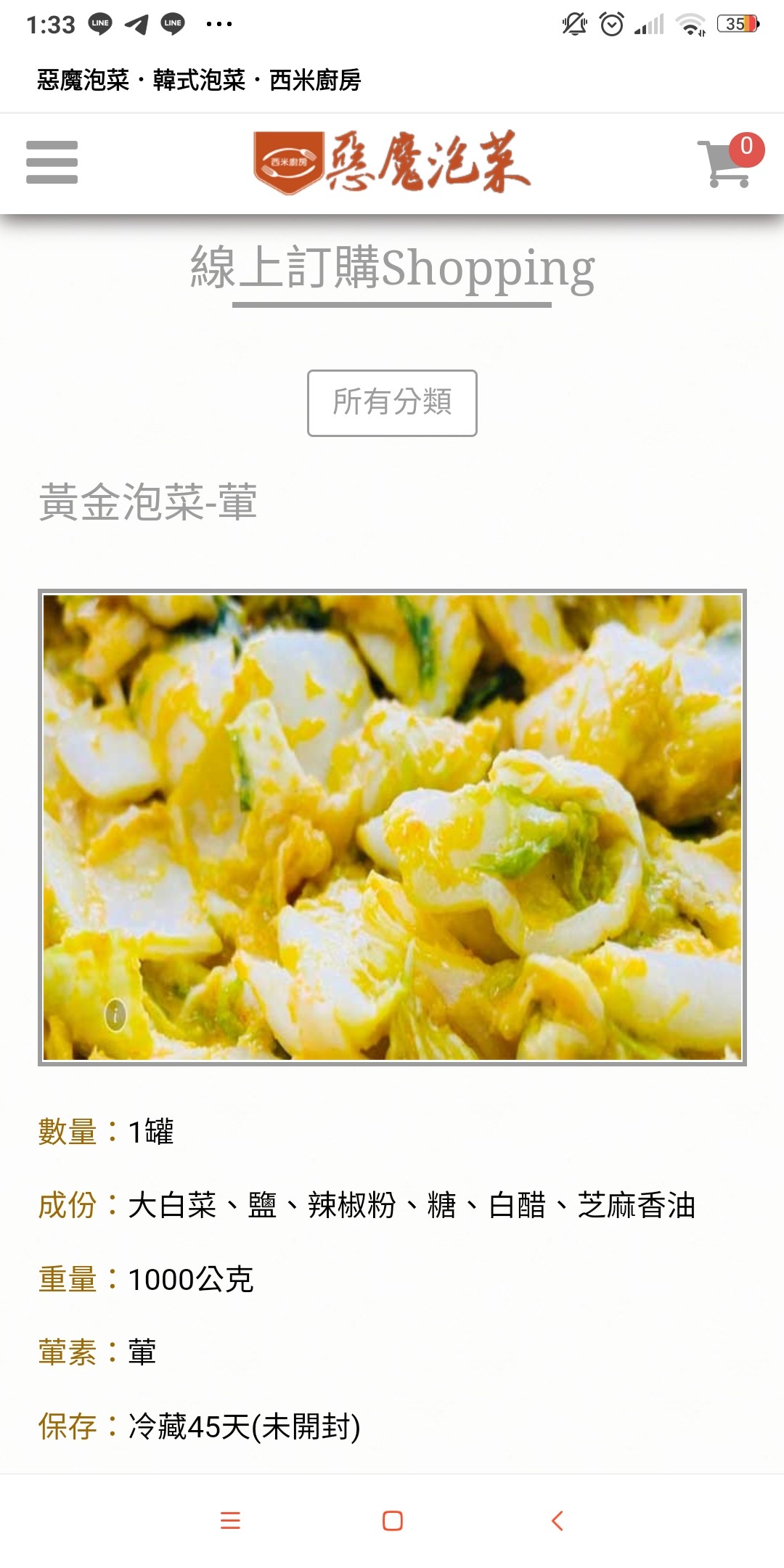Tap the info icon on the photo
The image size is (784, 1568).
click(116, 1014)
